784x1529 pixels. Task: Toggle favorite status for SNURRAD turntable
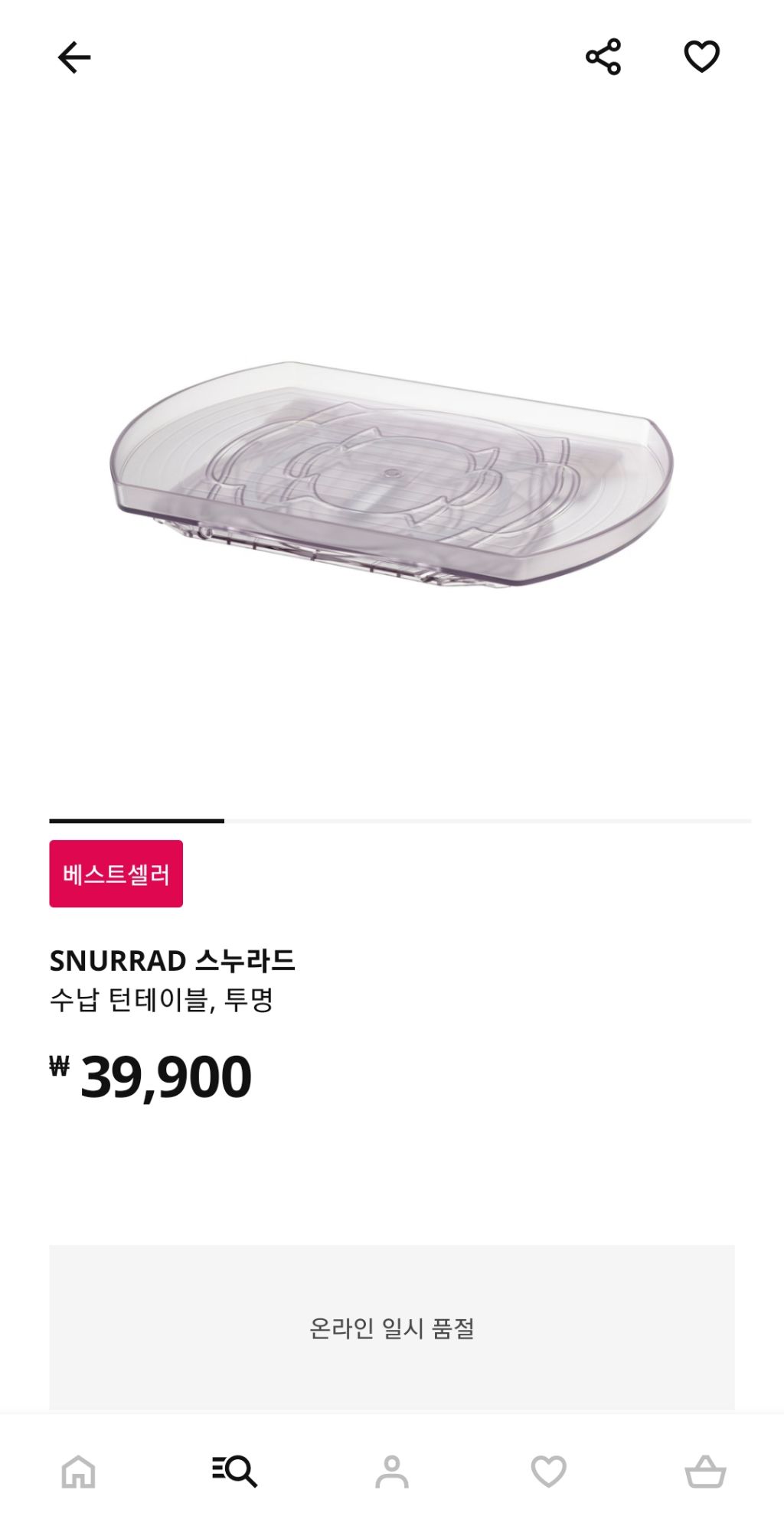pos(702,54)
